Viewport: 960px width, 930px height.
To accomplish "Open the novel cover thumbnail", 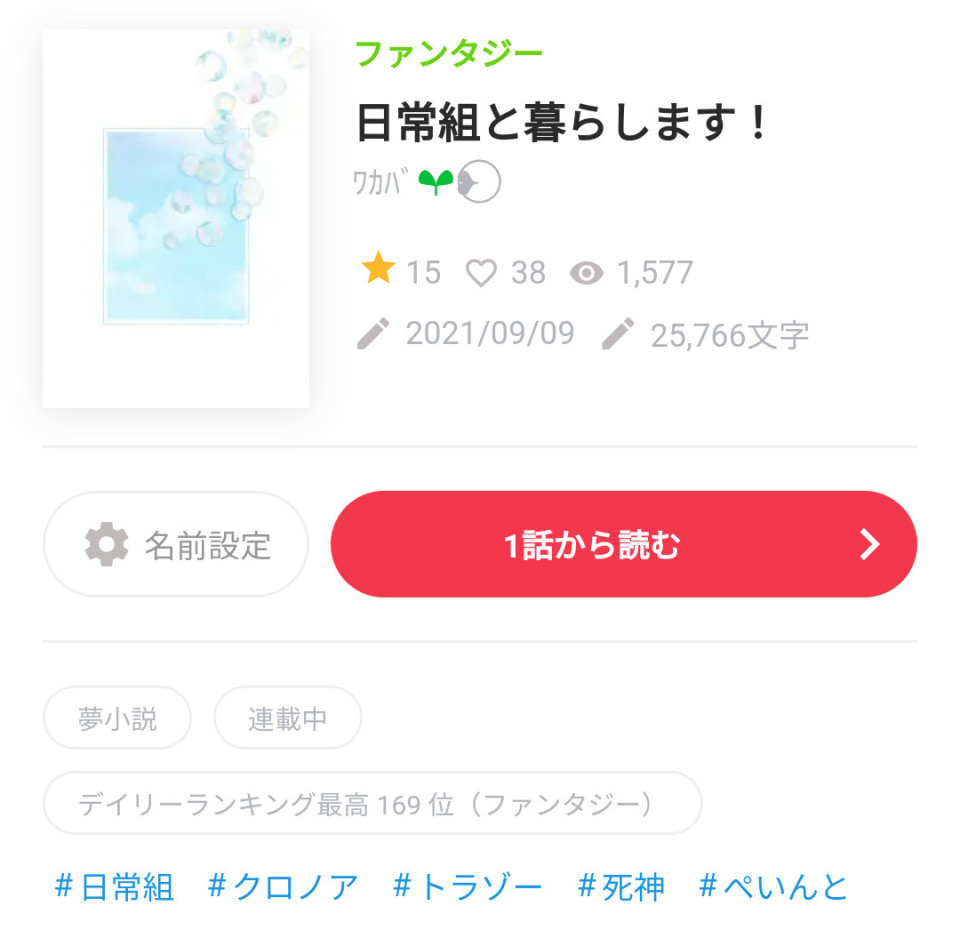I will click(176, 219).
